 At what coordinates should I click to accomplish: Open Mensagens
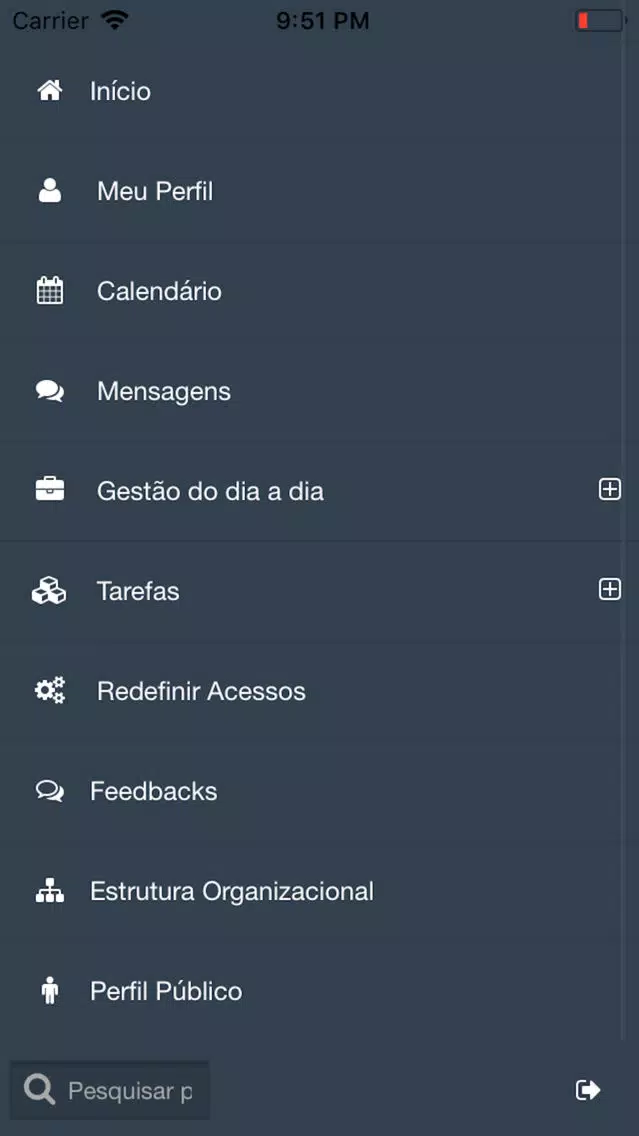[x=312, y=391]
